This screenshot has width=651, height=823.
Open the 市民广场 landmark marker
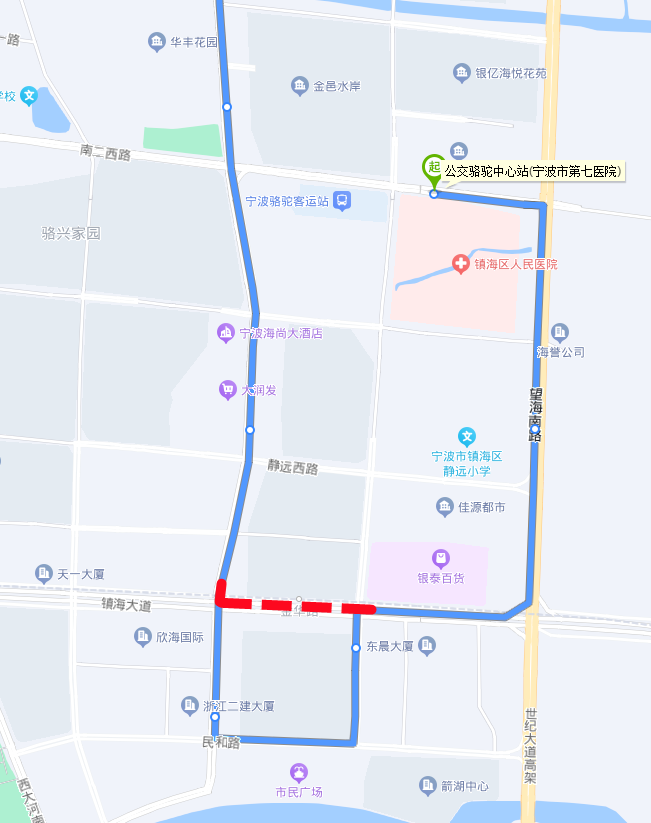pos(298,772)
